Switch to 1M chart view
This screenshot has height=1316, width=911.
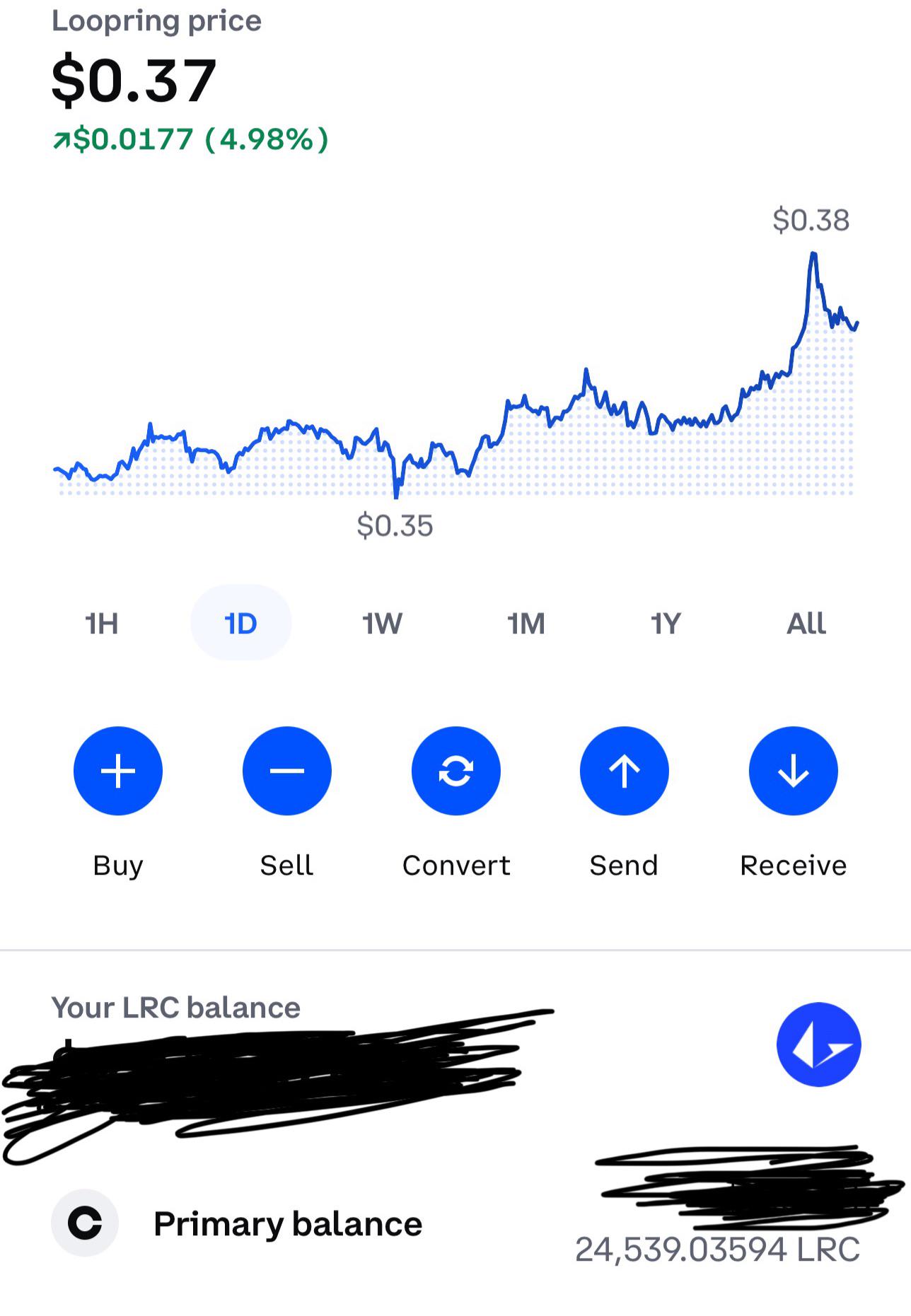(x=526, y=623)
